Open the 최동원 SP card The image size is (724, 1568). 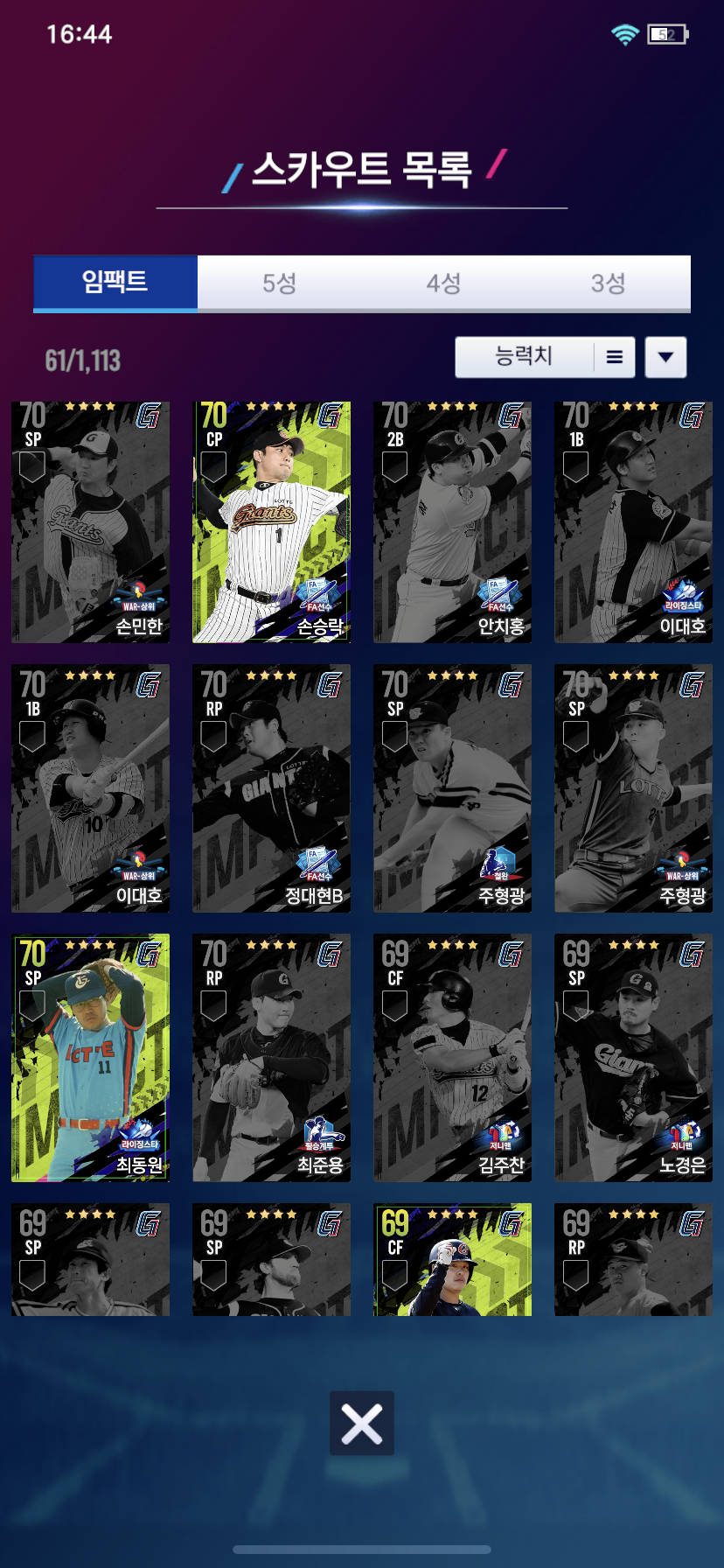coord(90,1058)
